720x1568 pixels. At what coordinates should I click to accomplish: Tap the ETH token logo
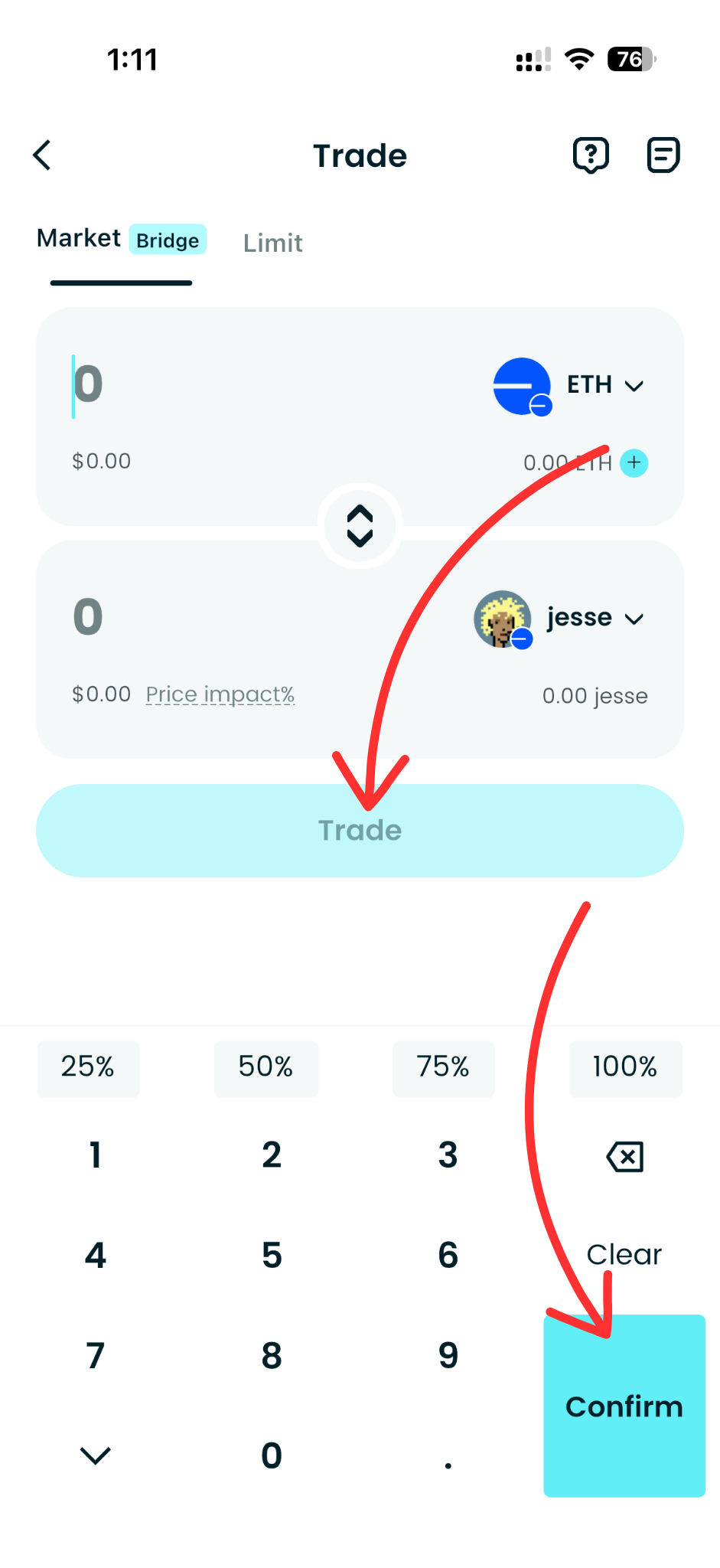[x=523, y=387]
